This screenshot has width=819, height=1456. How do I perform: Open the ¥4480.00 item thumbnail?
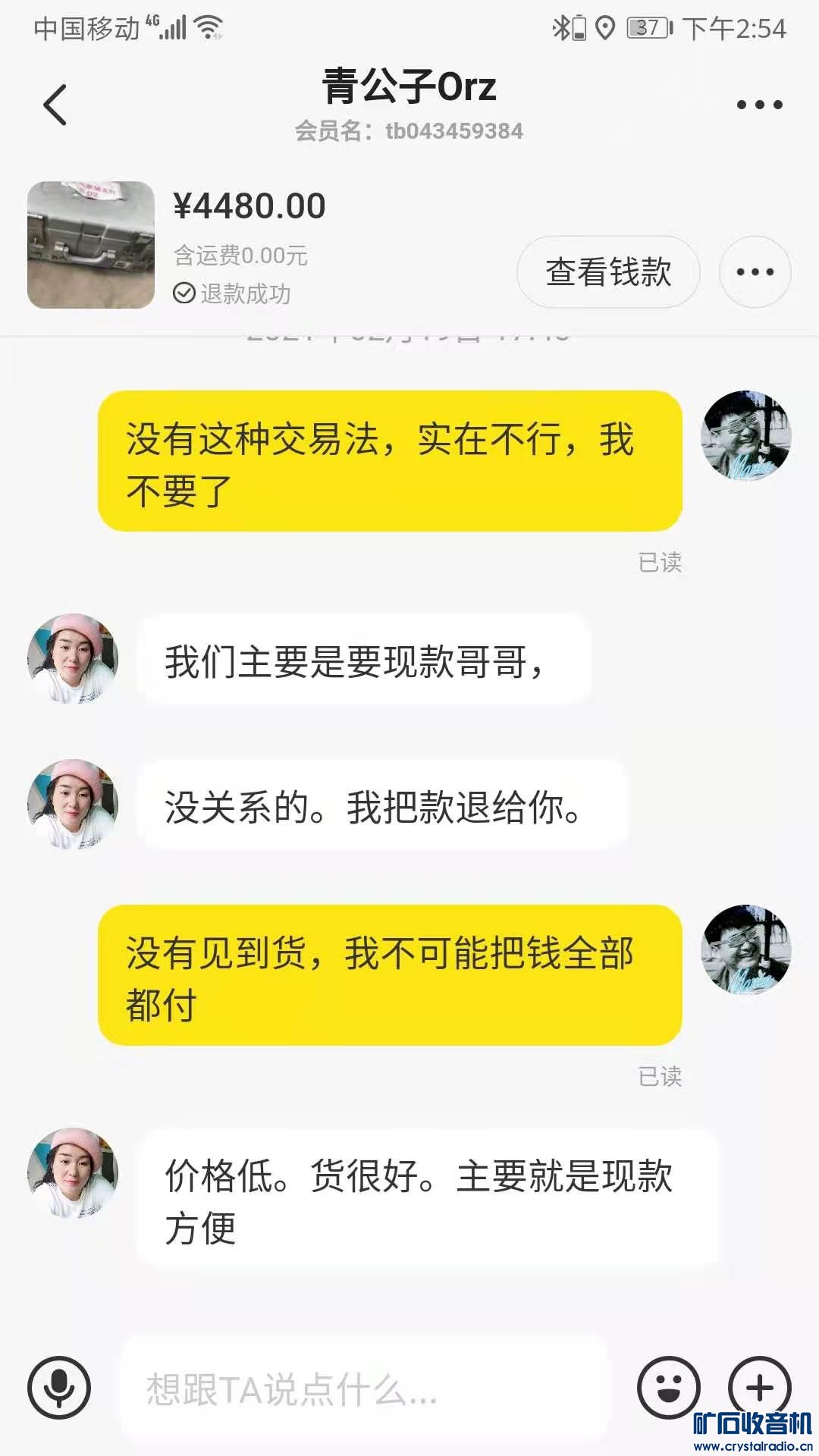click(91, 245)
